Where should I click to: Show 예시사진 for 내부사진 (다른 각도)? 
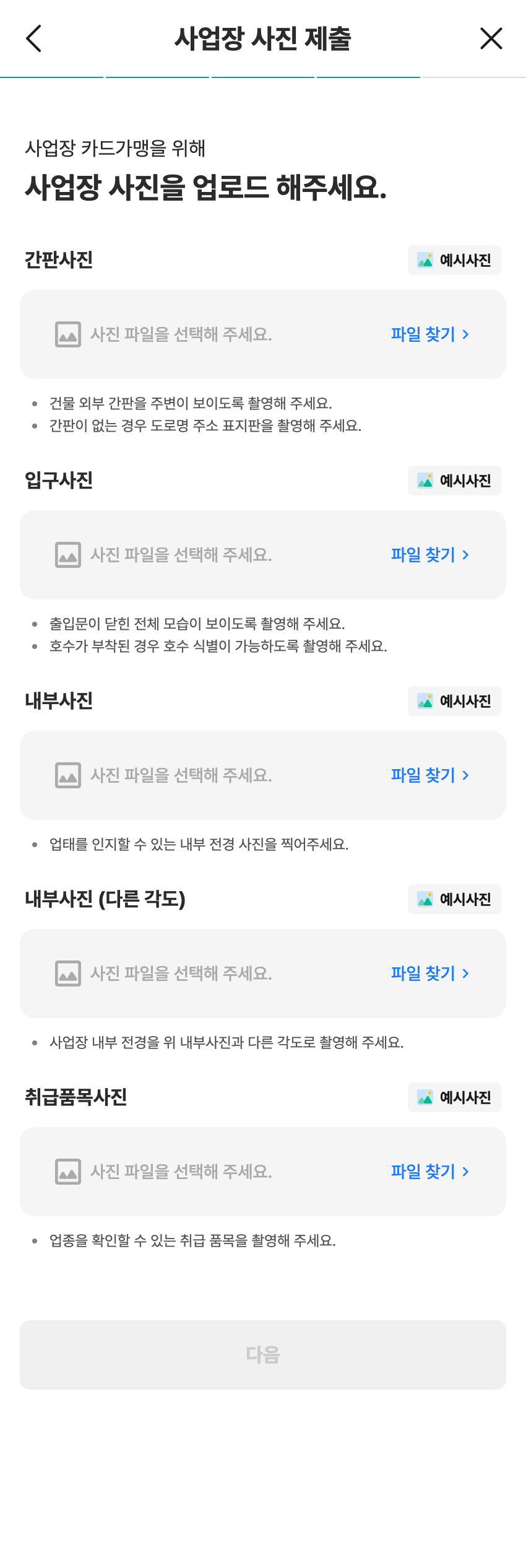point(454,899)
